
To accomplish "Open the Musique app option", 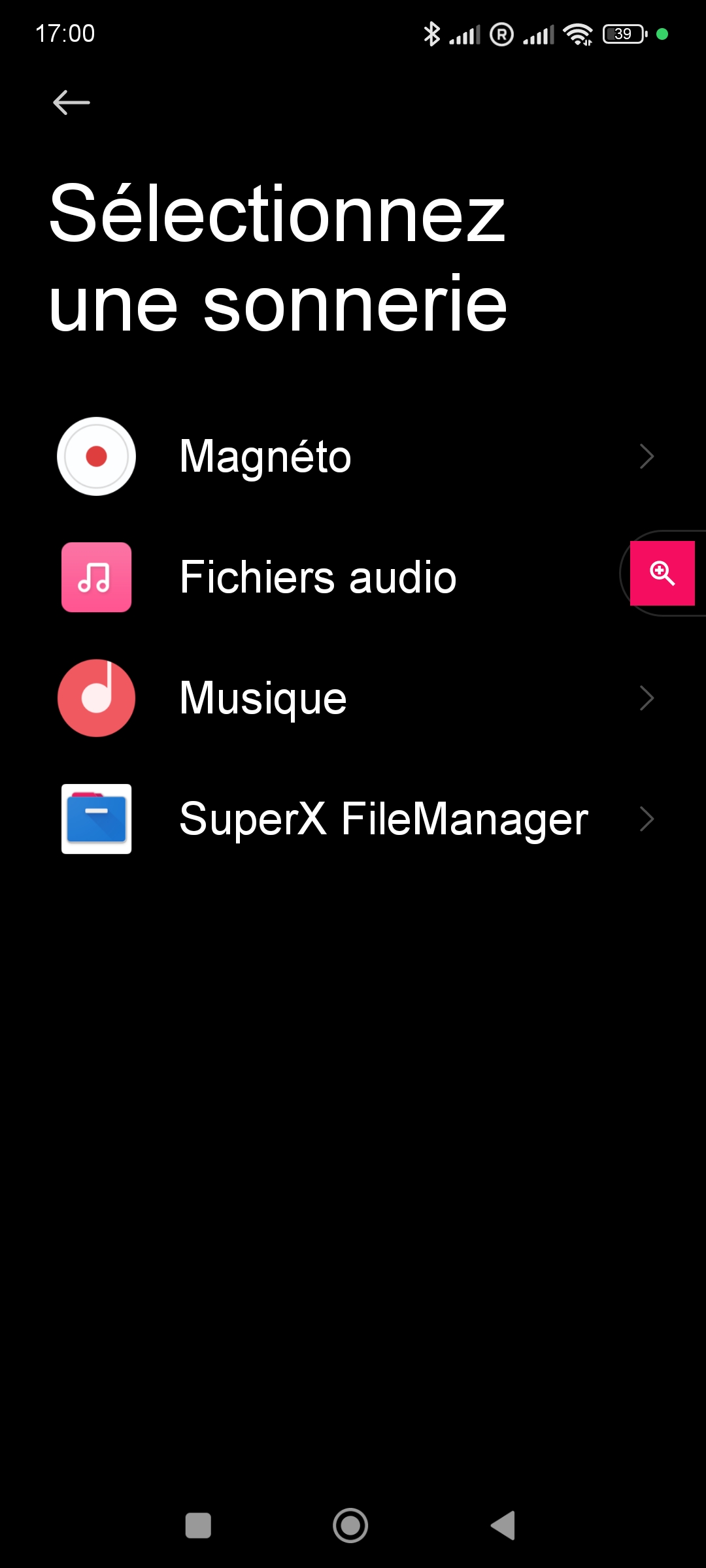I will 353,698.
